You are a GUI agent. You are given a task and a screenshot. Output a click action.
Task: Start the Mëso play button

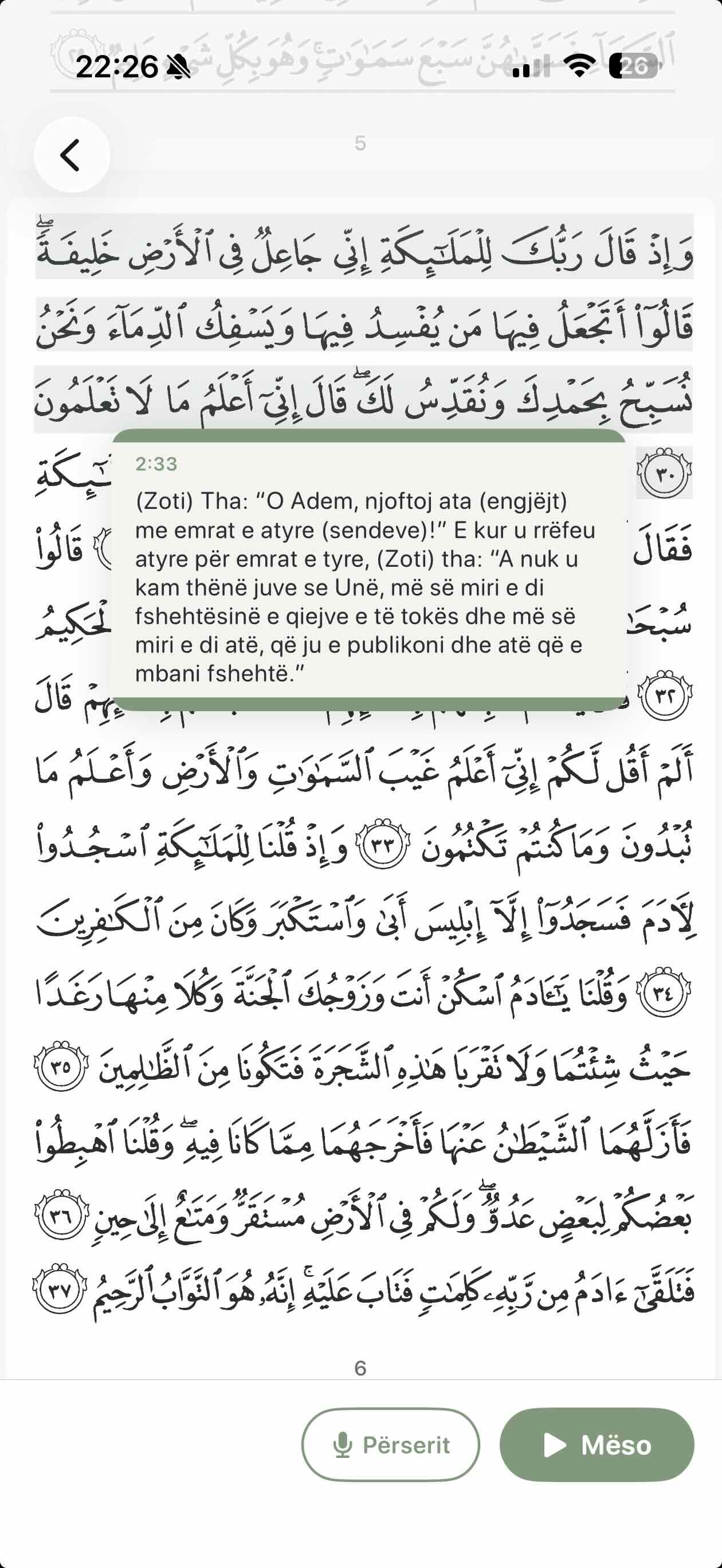pyautogui.click(x=597, y=1444)
